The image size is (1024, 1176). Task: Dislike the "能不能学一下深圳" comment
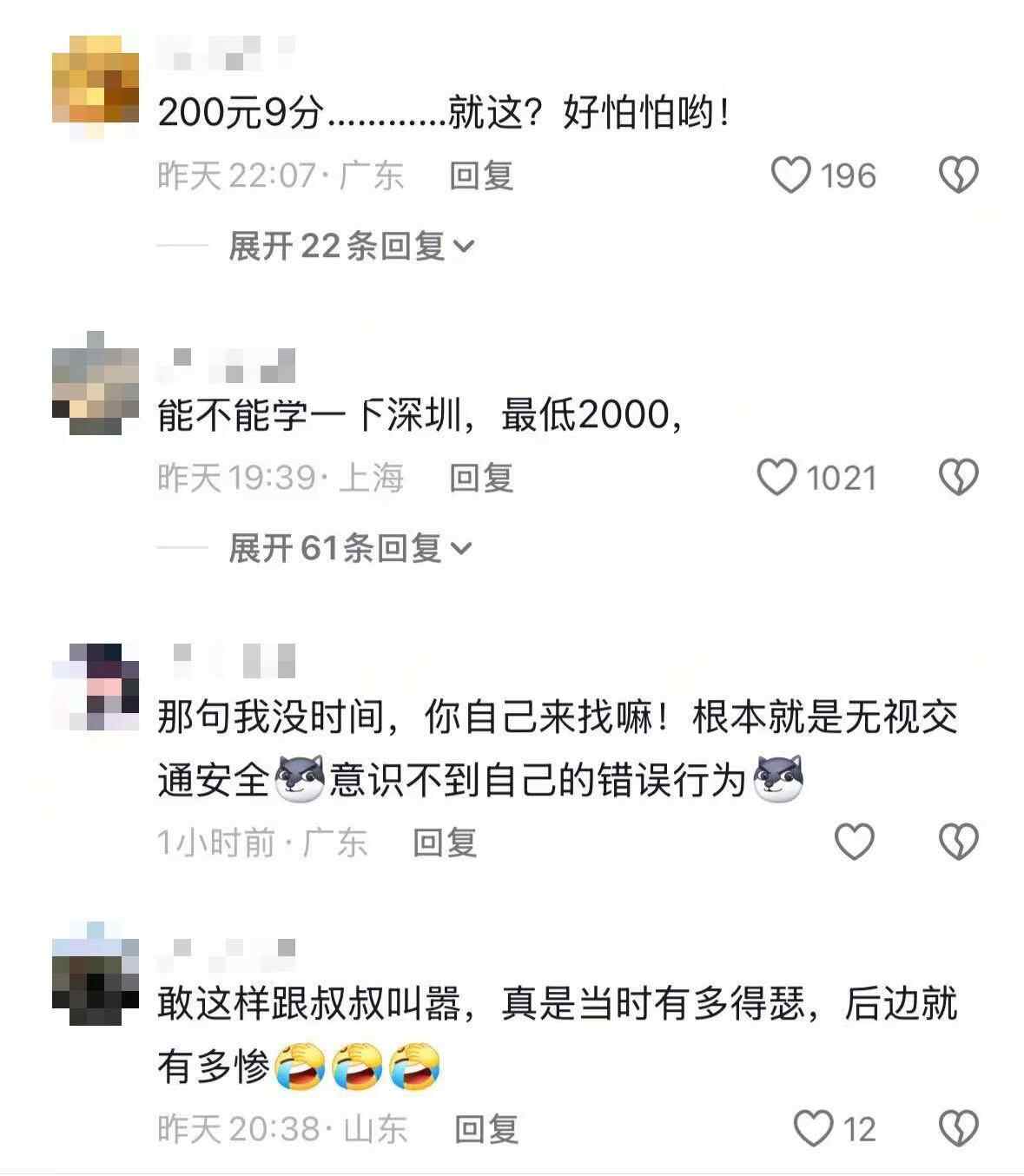[959, 478]
